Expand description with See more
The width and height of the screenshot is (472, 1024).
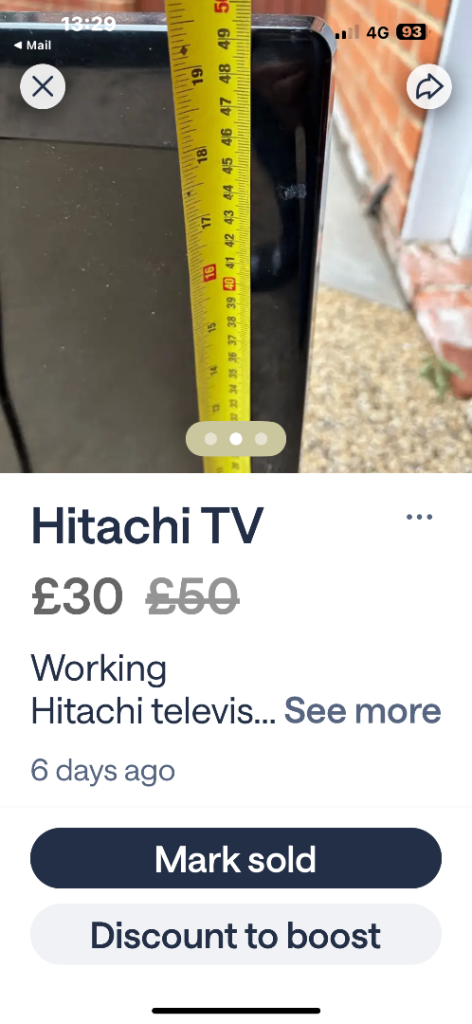363,711
